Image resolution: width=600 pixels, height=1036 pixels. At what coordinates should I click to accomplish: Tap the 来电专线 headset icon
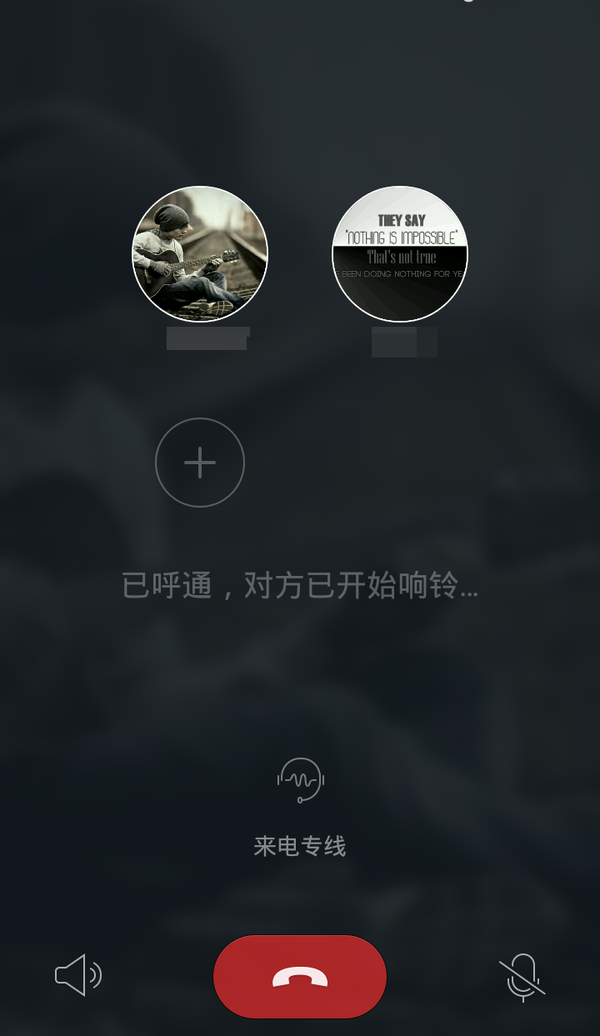pyautogui.click(x=301, y=780)
